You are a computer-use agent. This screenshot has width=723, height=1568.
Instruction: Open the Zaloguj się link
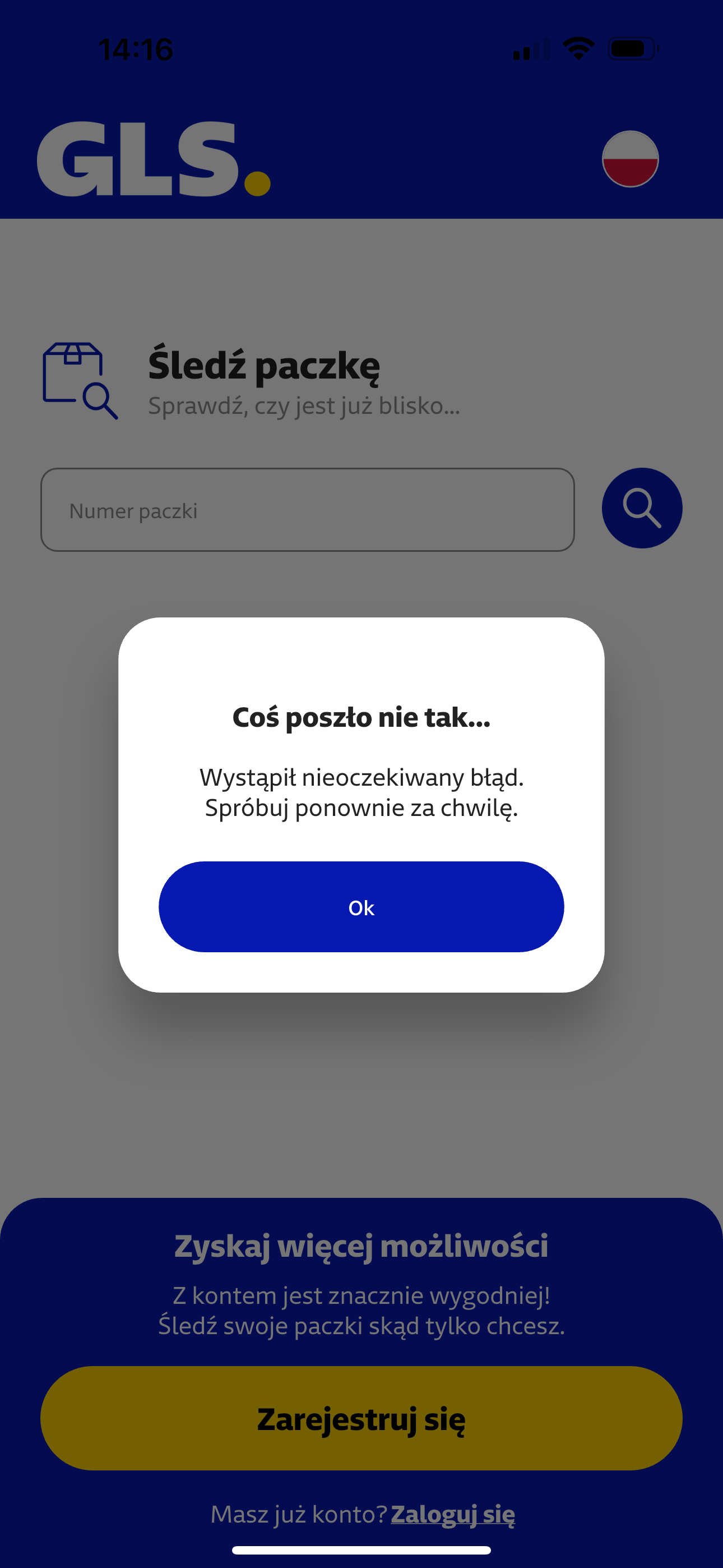click(x=452, y=1514)
